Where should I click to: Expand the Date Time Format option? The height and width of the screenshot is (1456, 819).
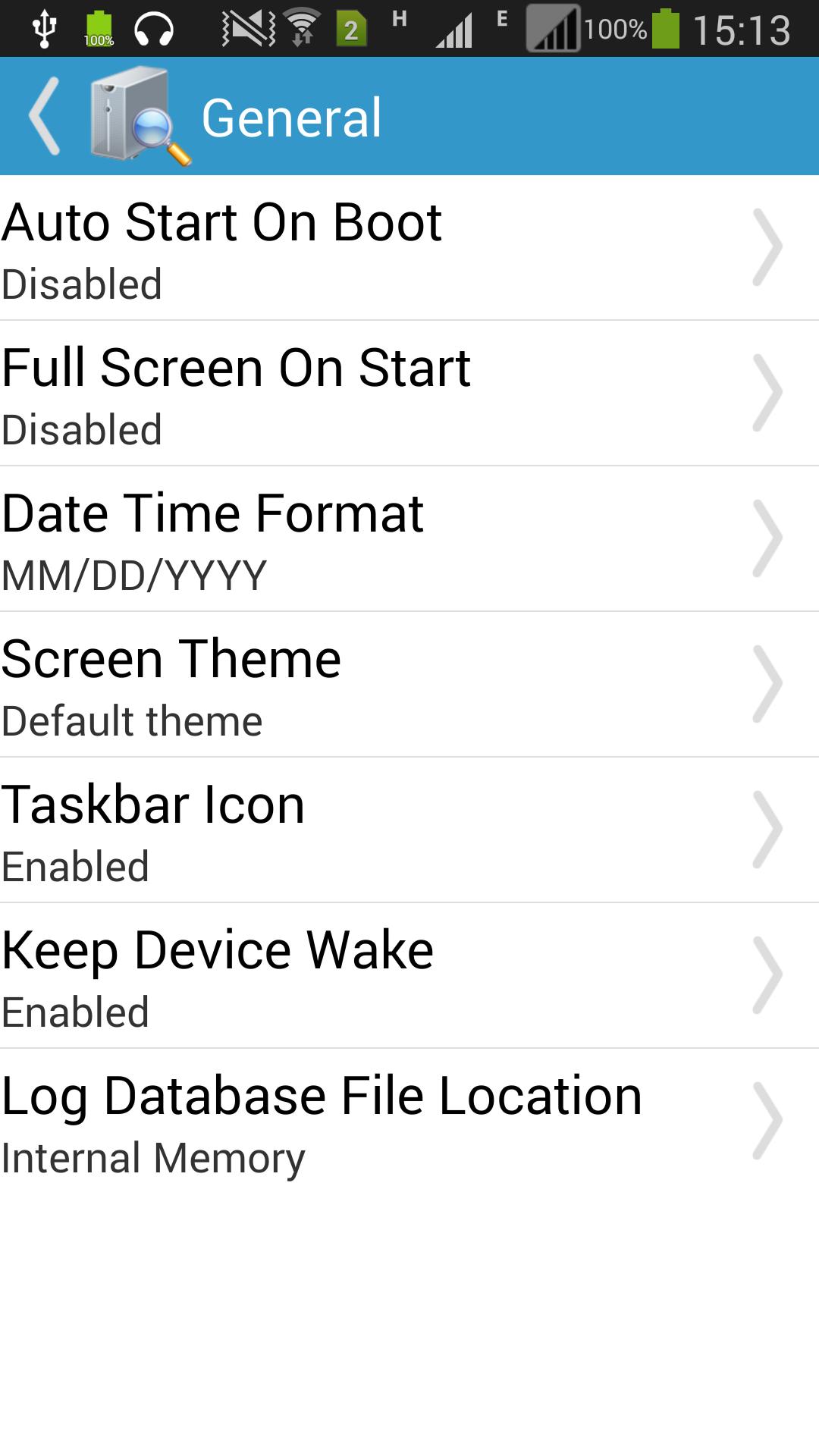point(409,538)
